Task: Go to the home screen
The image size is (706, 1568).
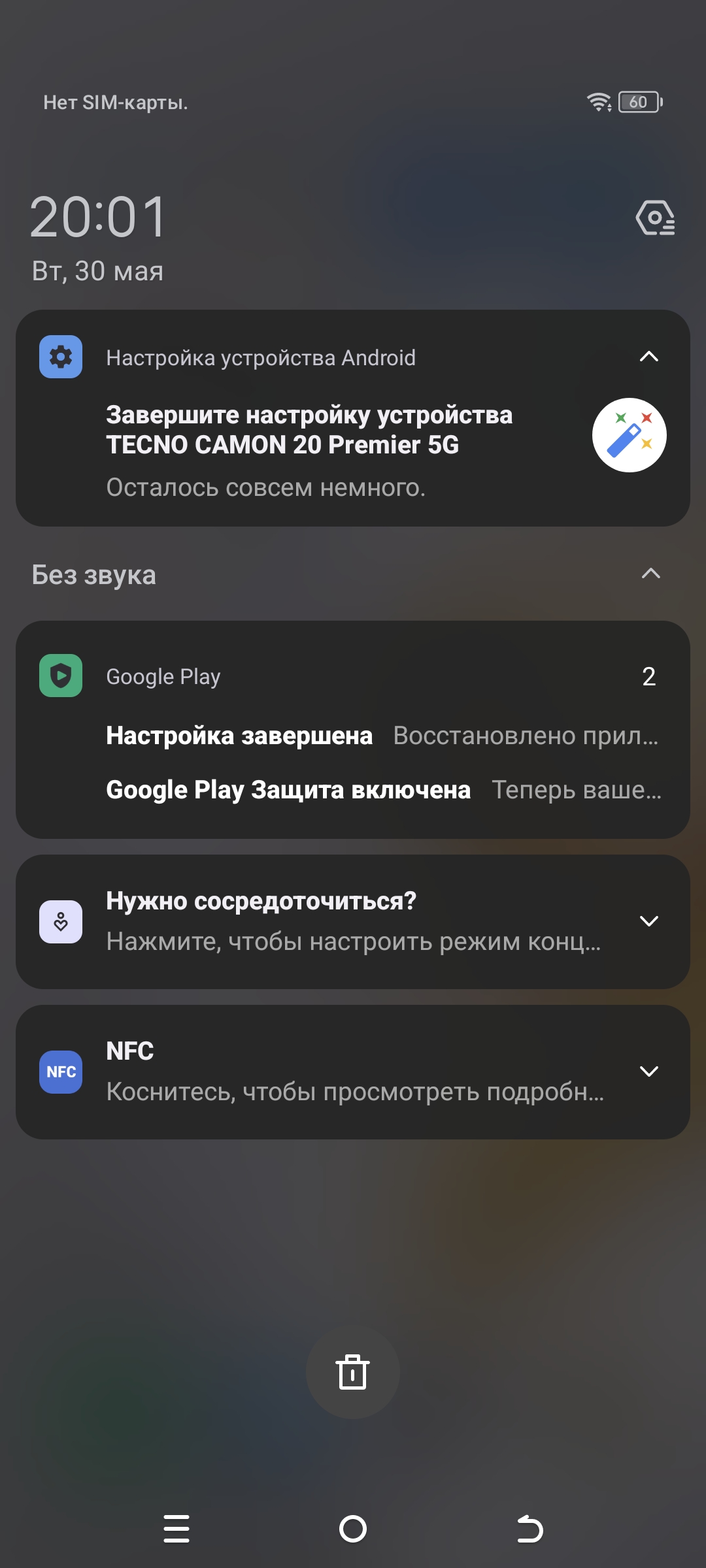Action: pos(353,1529)
